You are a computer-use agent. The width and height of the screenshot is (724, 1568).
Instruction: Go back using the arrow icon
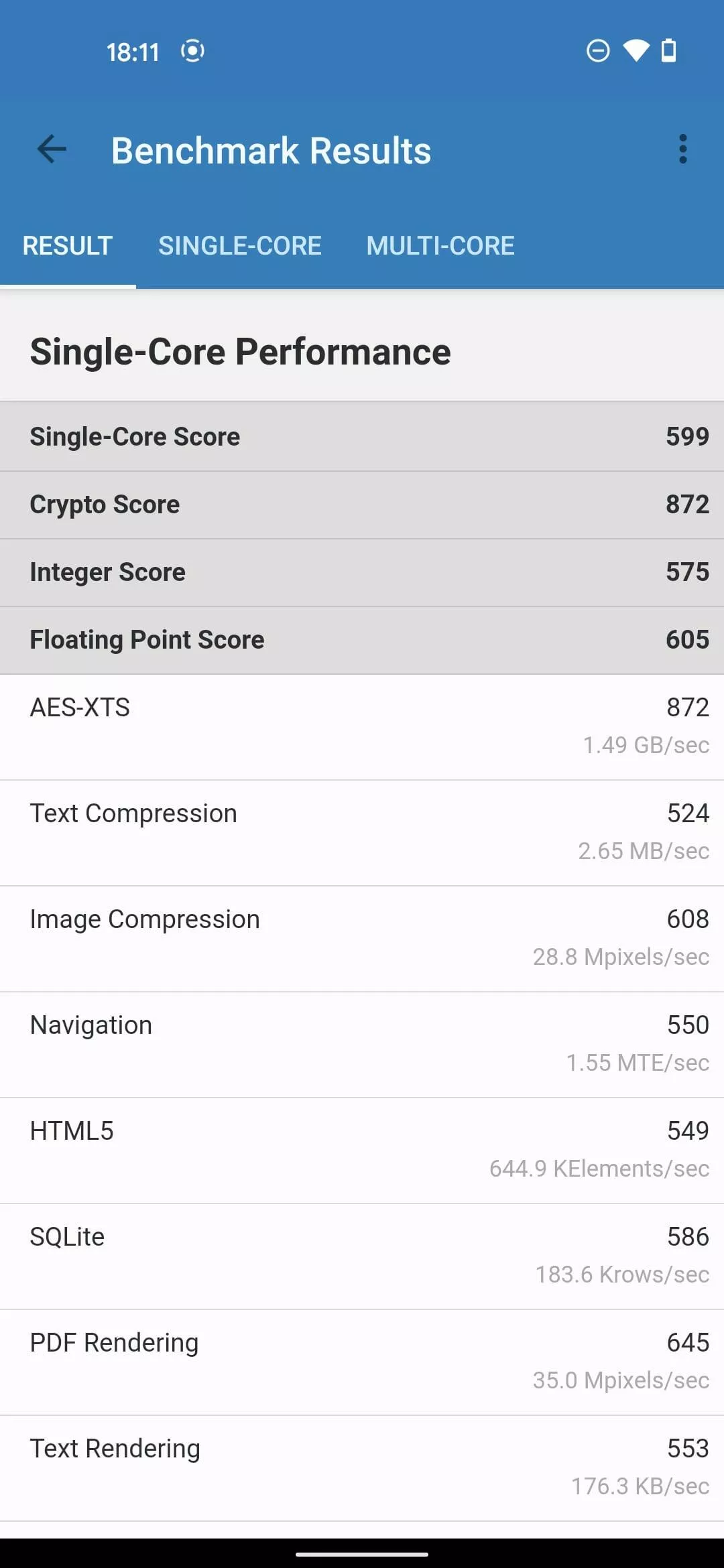tap(52, 149)
